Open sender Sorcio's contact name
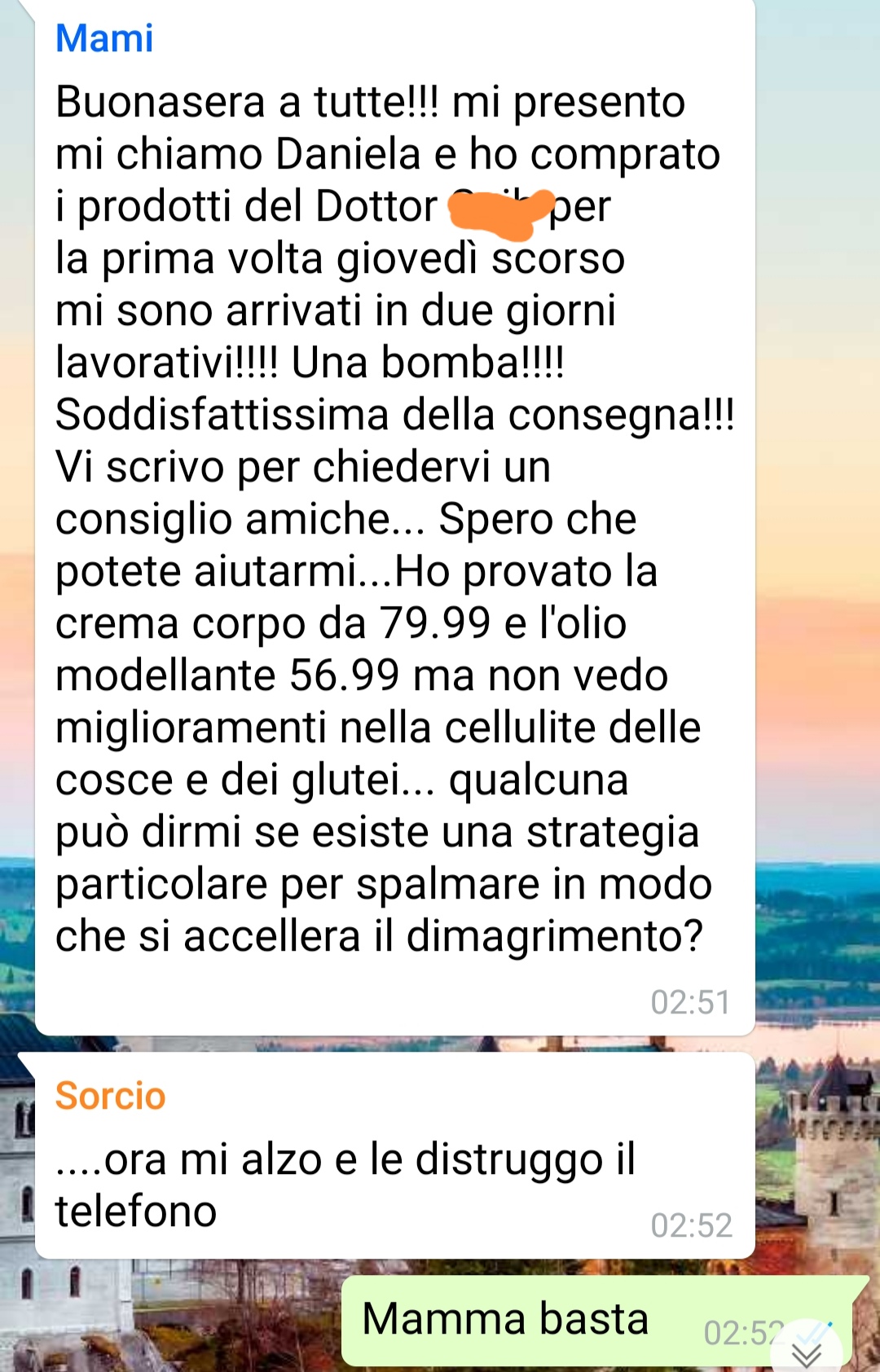Screen dimensions: 880x1372 point(110,1095)
